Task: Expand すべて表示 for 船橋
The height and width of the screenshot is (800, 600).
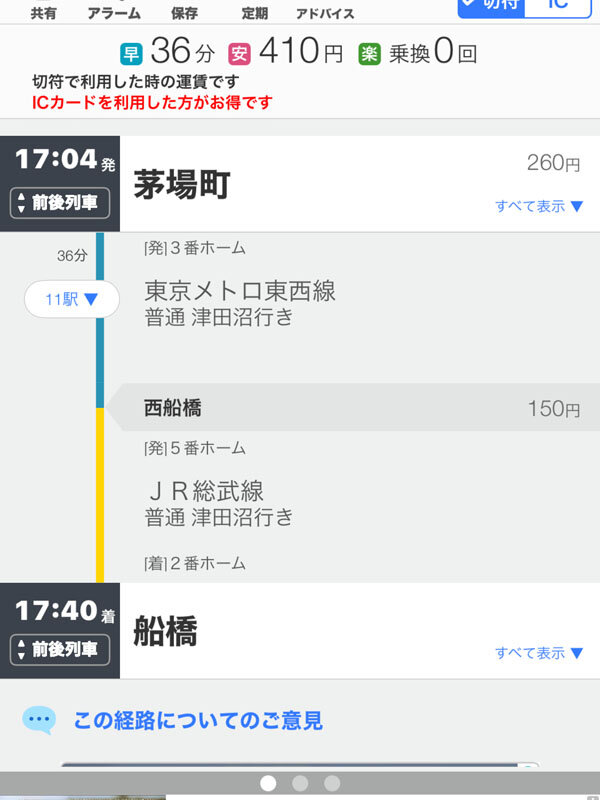Action: click(539, 653)
